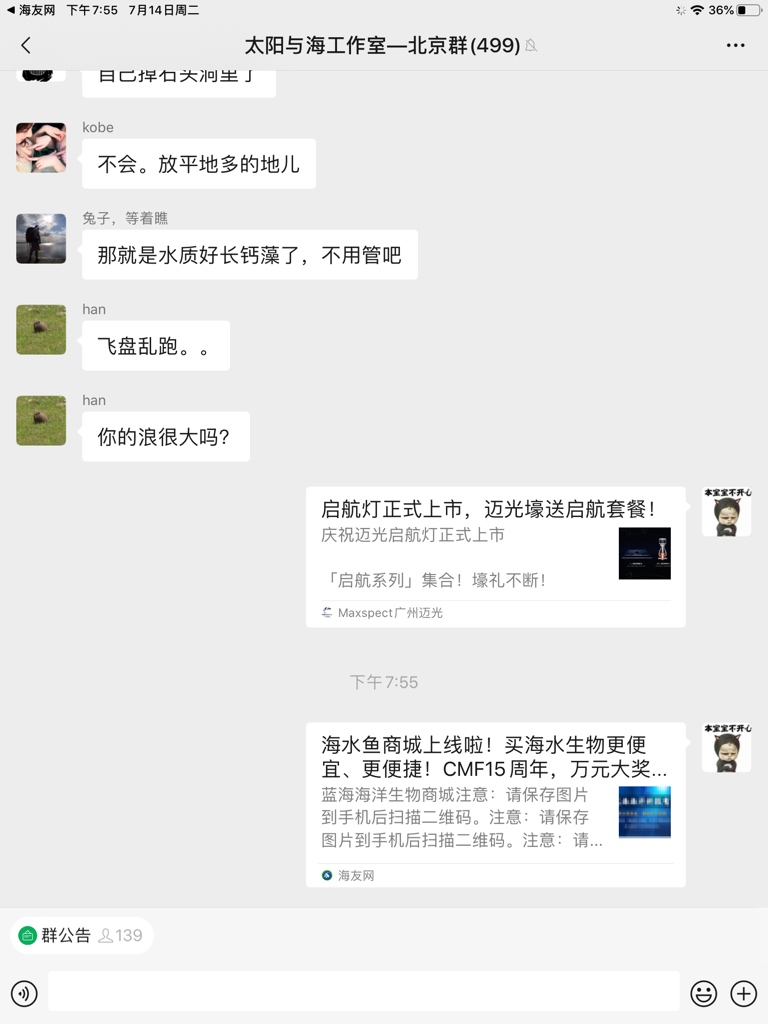
Task: Return to 海友网 app via status bar
Action: (x=30, y=10)
